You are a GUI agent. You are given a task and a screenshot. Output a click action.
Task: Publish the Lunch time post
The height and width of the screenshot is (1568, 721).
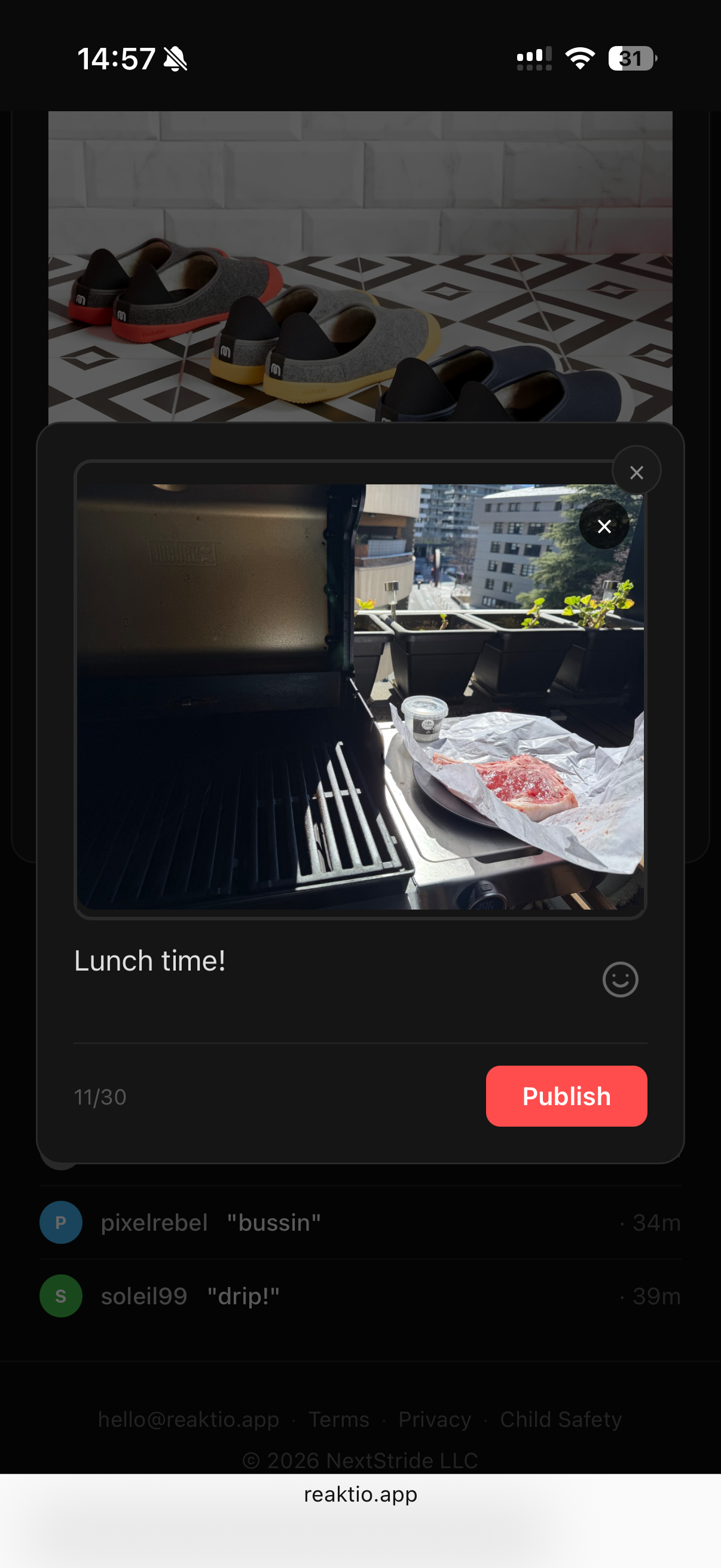click(566, 1096)
